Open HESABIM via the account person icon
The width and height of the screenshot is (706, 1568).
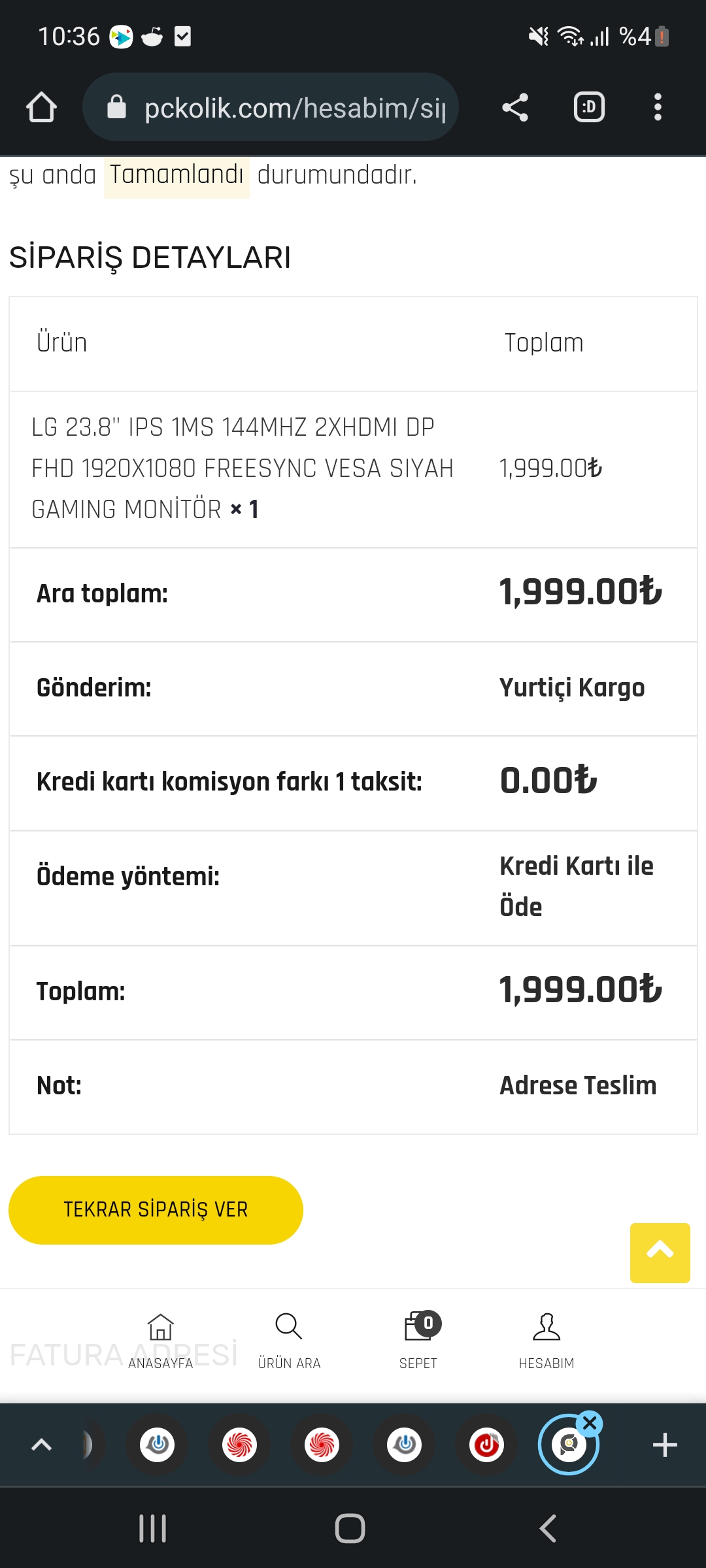point(547,1326)
